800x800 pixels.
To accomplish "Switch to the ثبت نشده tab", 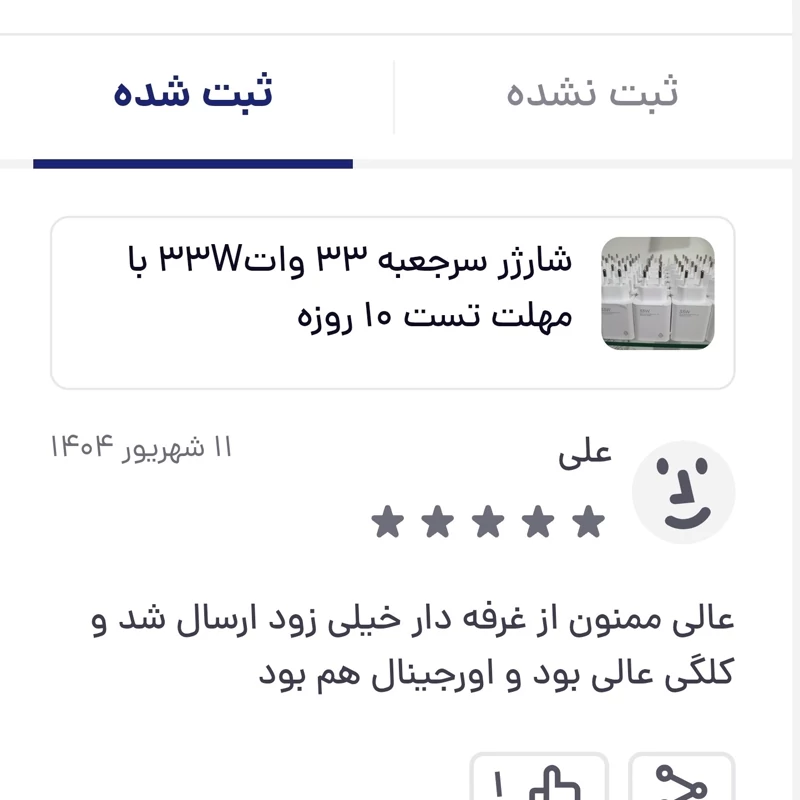I will 592,95.
